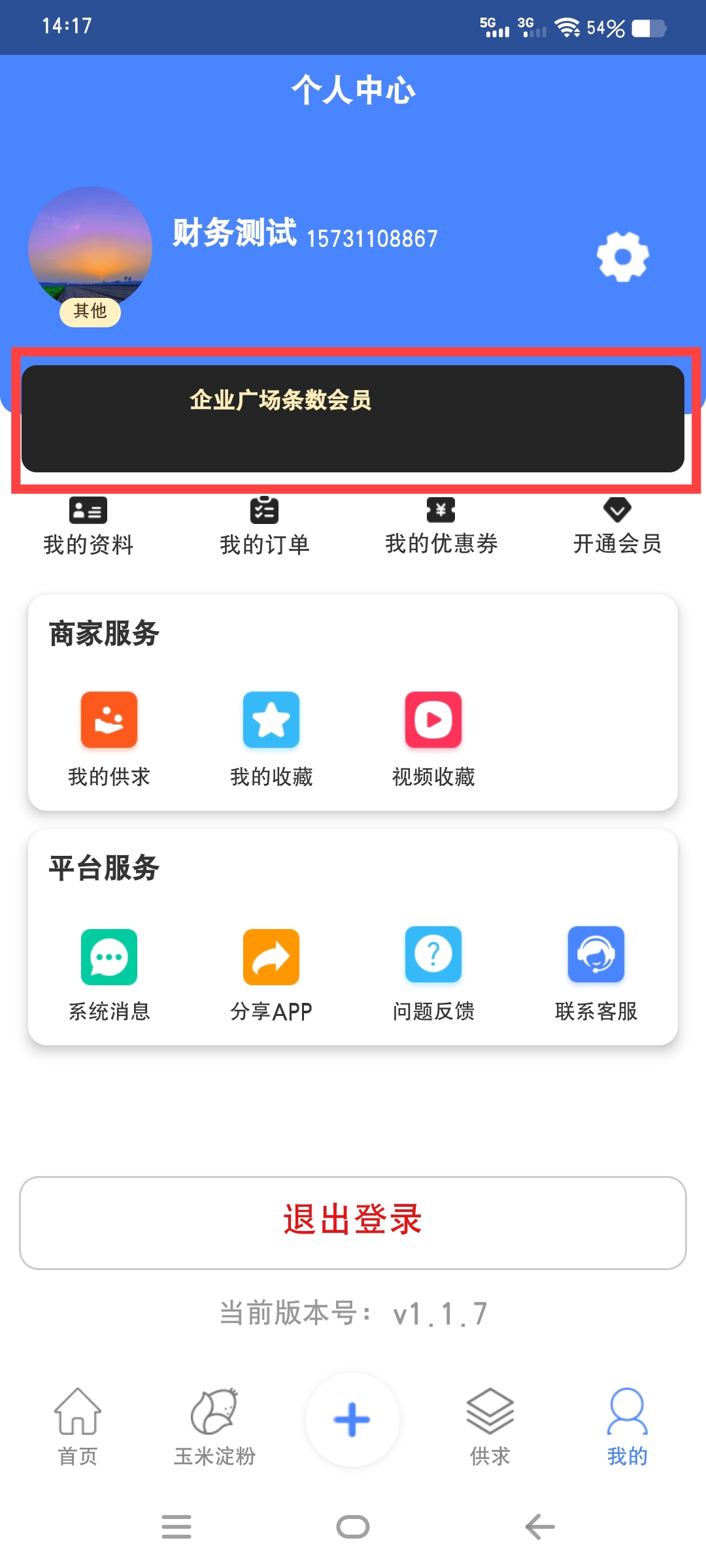Tap the 退出登录 logout button
The image size is (706, 1568).
pyautogui.click(x=353, y=1222)
